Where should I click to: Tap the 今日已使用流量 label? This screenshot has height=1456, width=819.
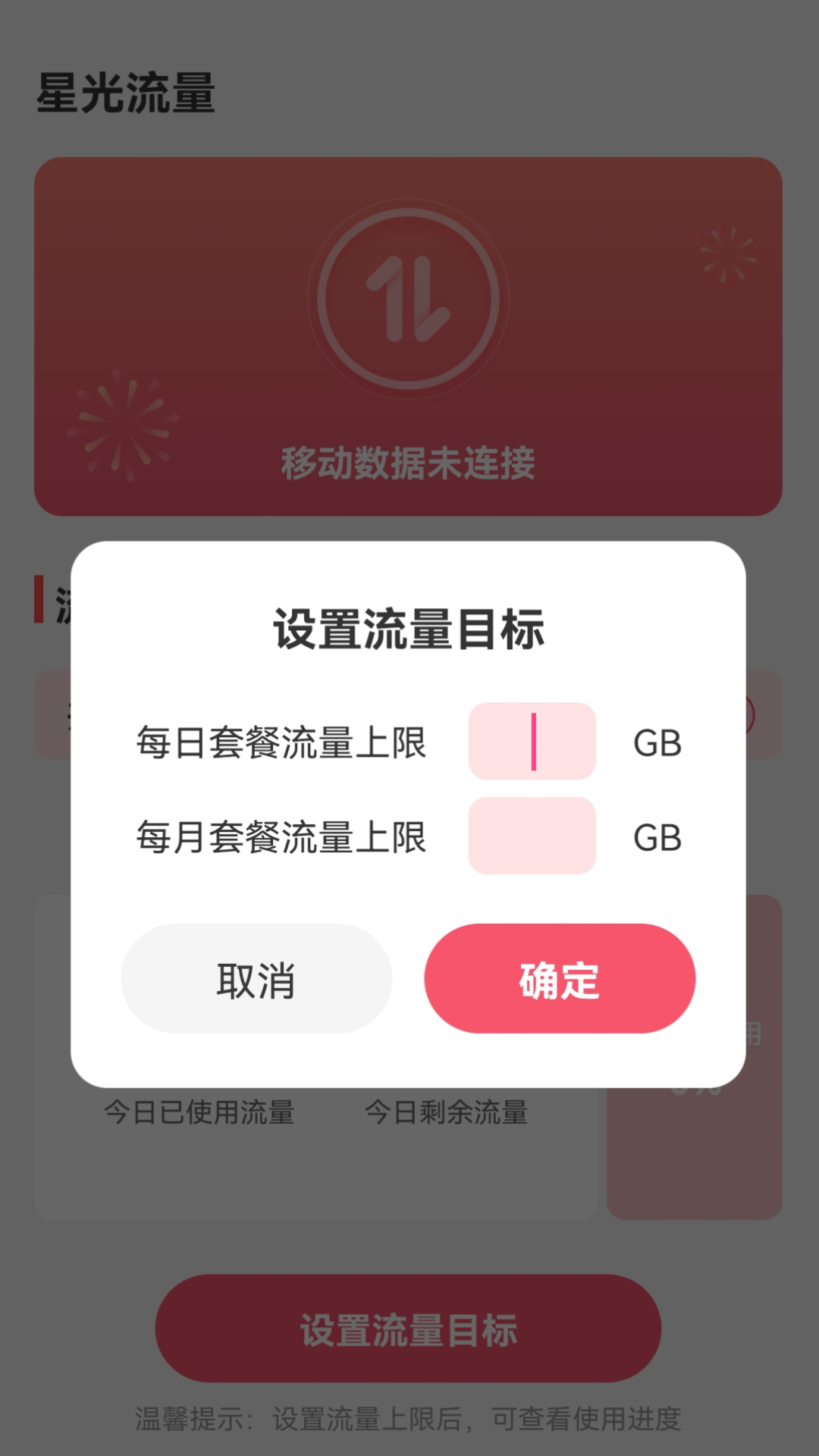tap(200, 1112)
